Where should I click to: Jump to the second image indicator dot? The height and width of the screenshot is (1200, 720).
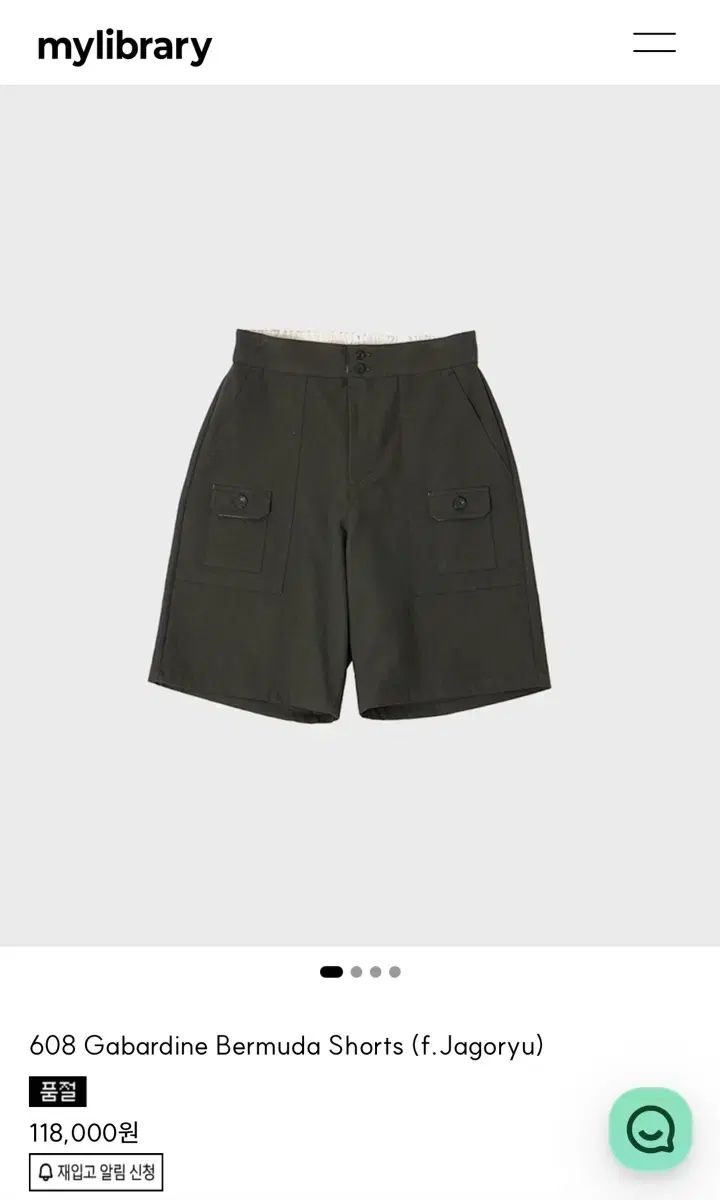[x=356, y=972]
